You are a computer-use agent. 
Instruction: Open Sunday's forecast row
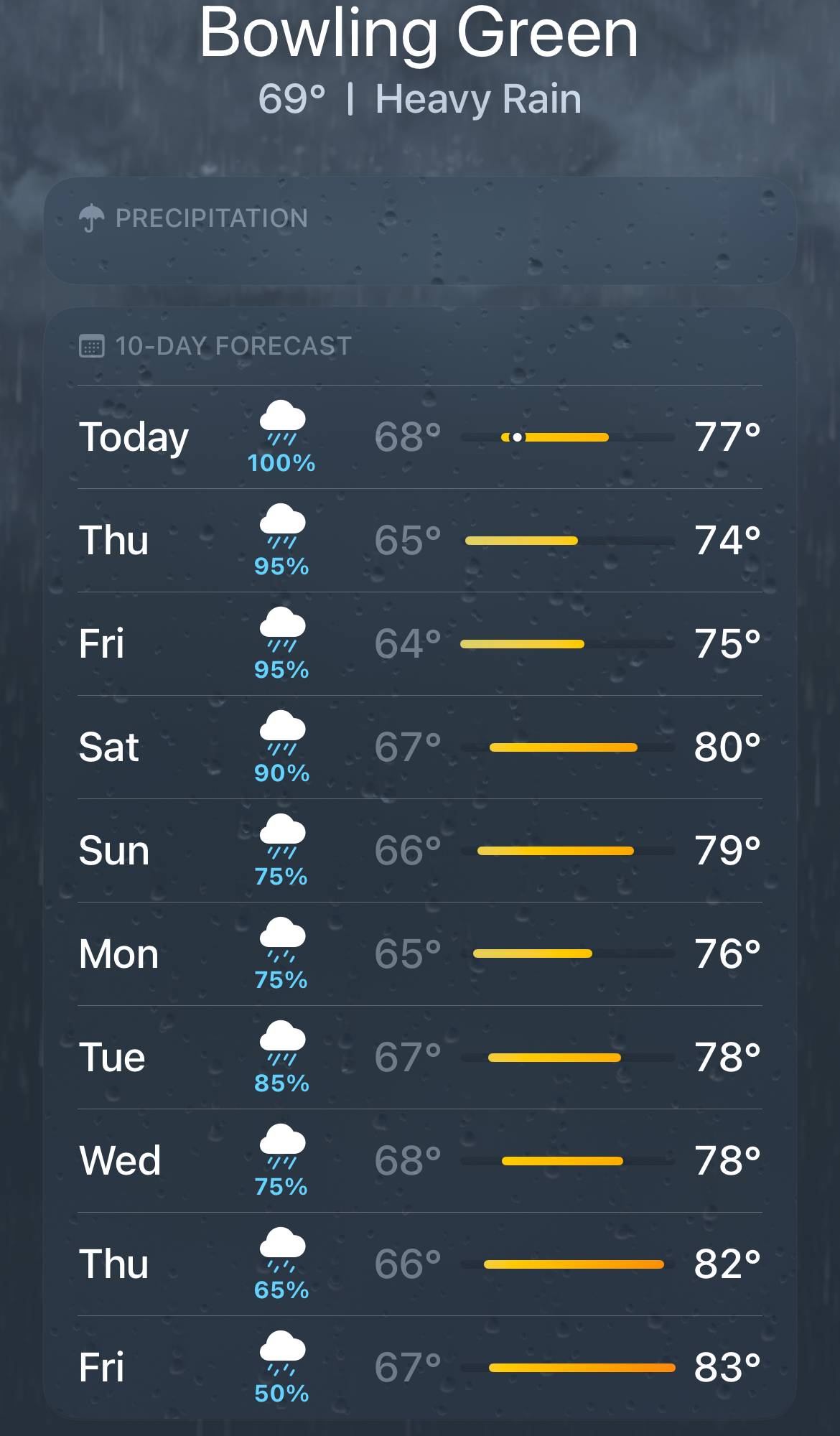coord(420,851)
